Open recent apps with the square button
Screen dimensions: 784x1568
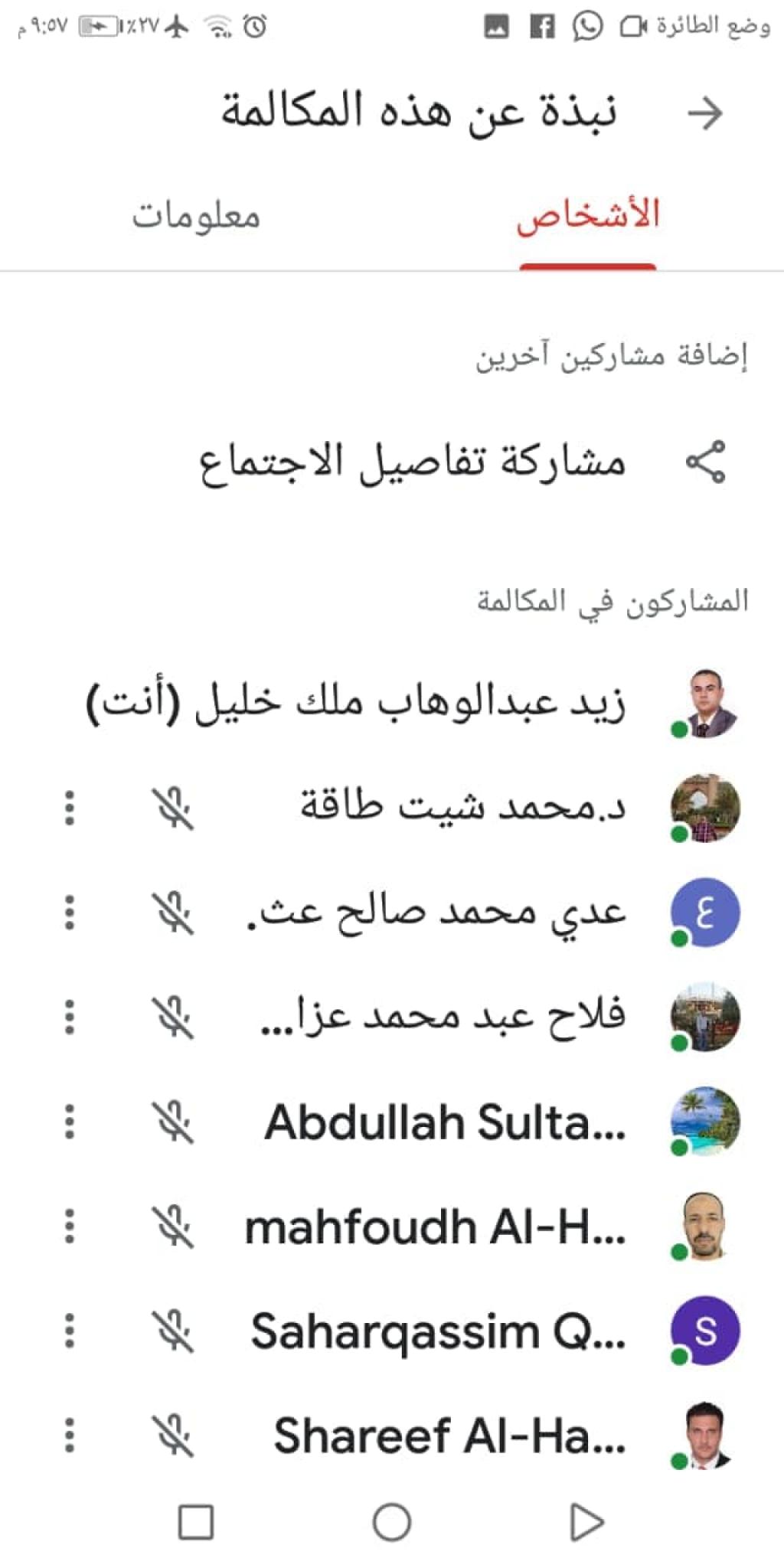click(x=196, y=1521)
